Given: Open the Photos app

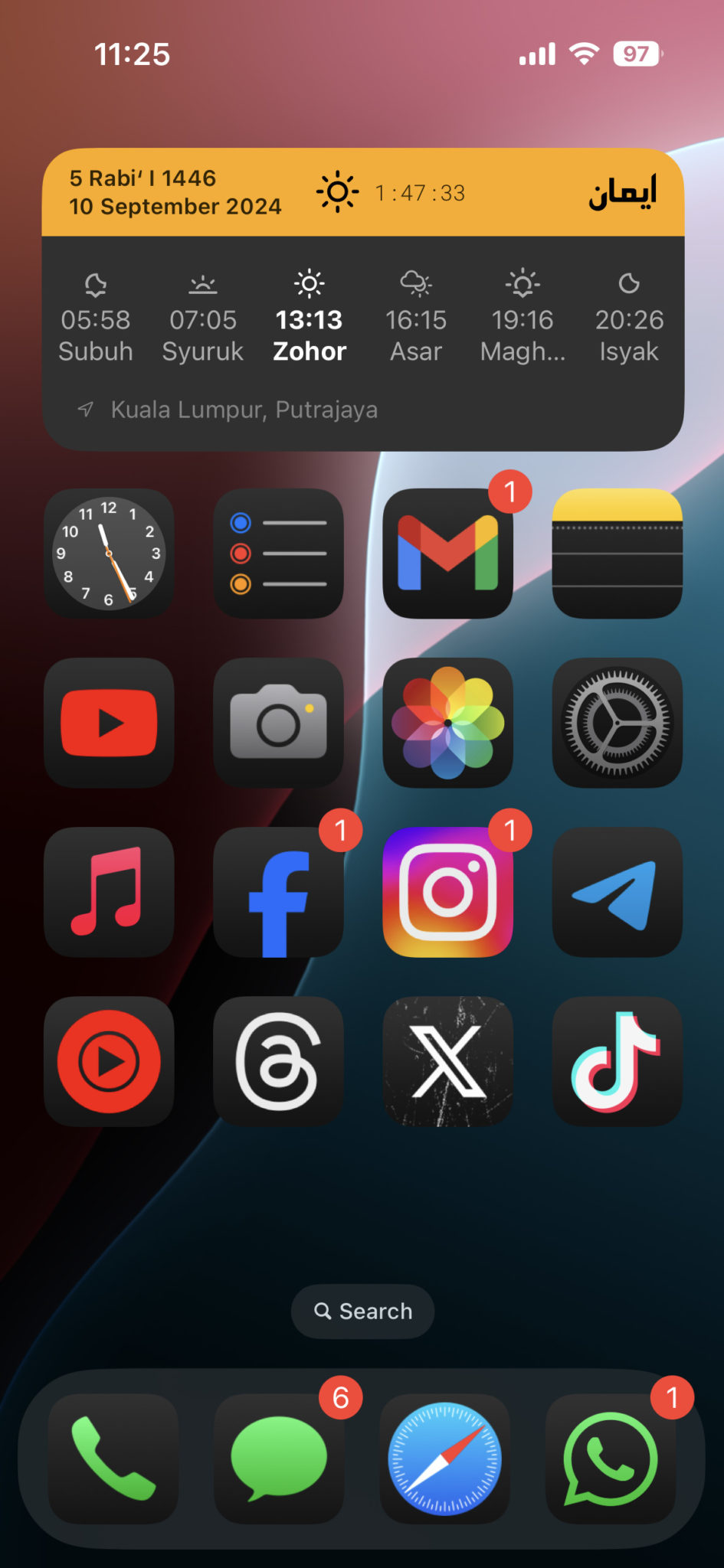Looking at the screenshot, I should [x=447, y=722].
